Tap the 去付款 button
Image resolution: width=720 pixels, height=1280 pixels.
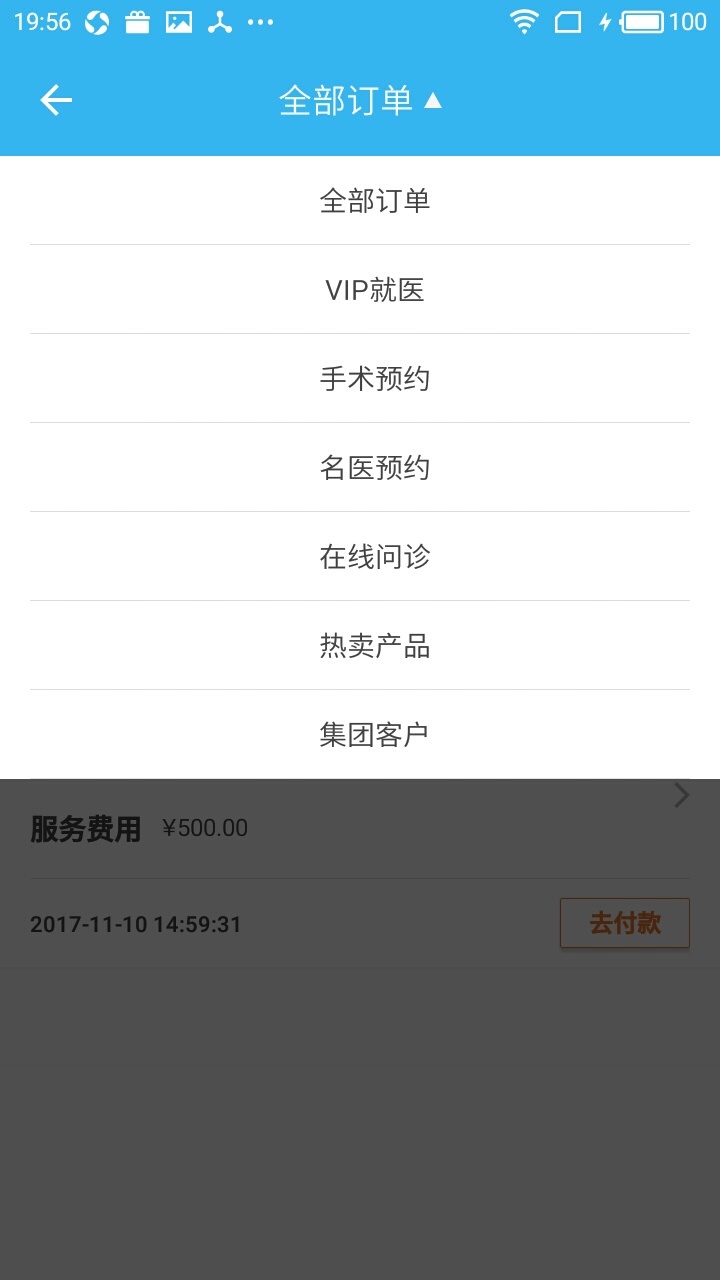[x=624, y=923]
